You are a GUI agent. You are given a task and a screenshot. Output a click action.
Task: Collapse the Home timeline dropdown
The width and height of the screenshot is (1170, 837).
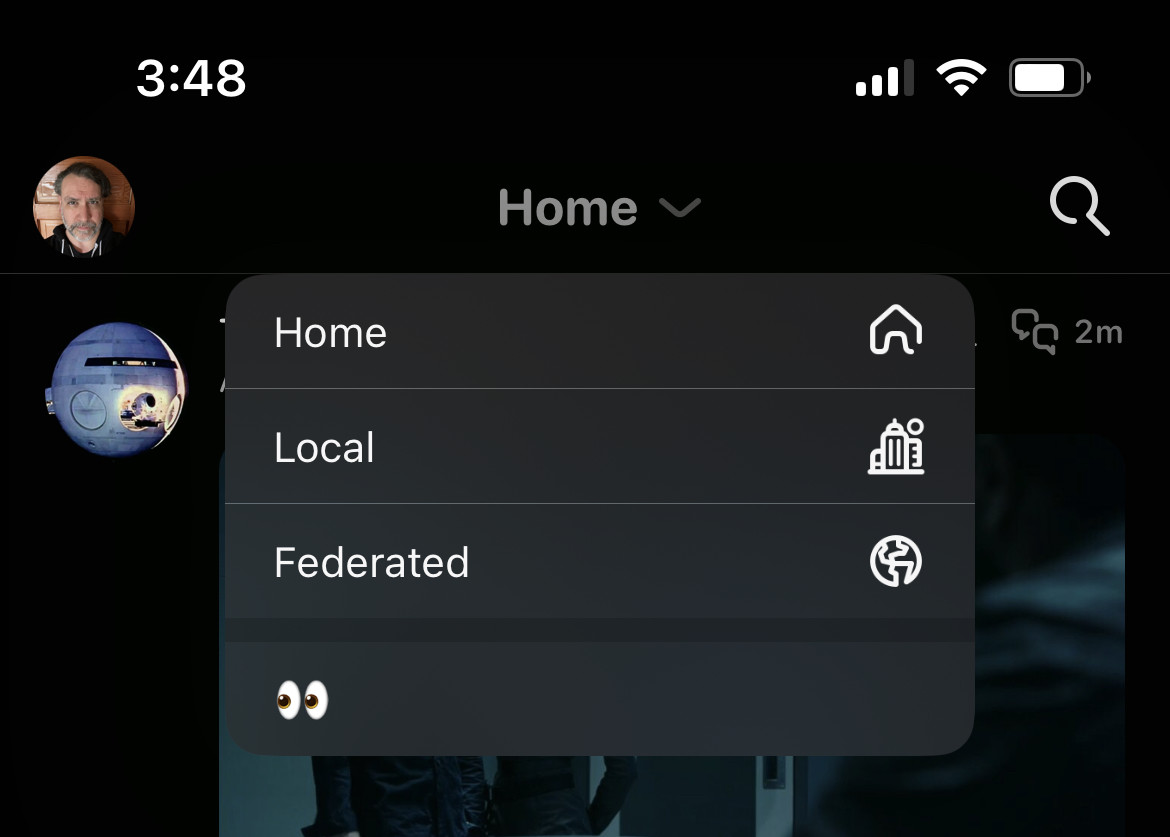coord(599,208)
